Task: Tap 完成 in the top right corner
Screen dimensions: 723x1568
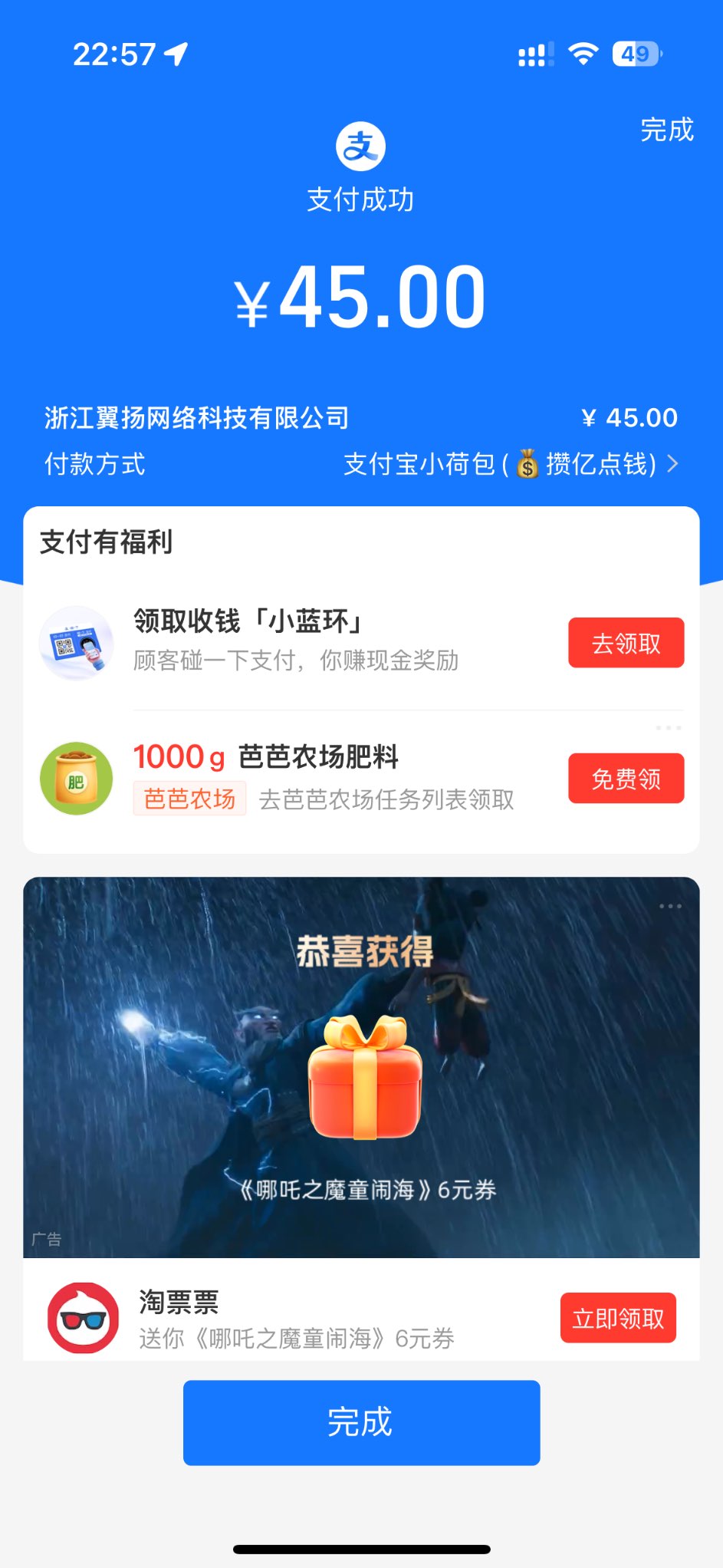Action: coord(666,130)
